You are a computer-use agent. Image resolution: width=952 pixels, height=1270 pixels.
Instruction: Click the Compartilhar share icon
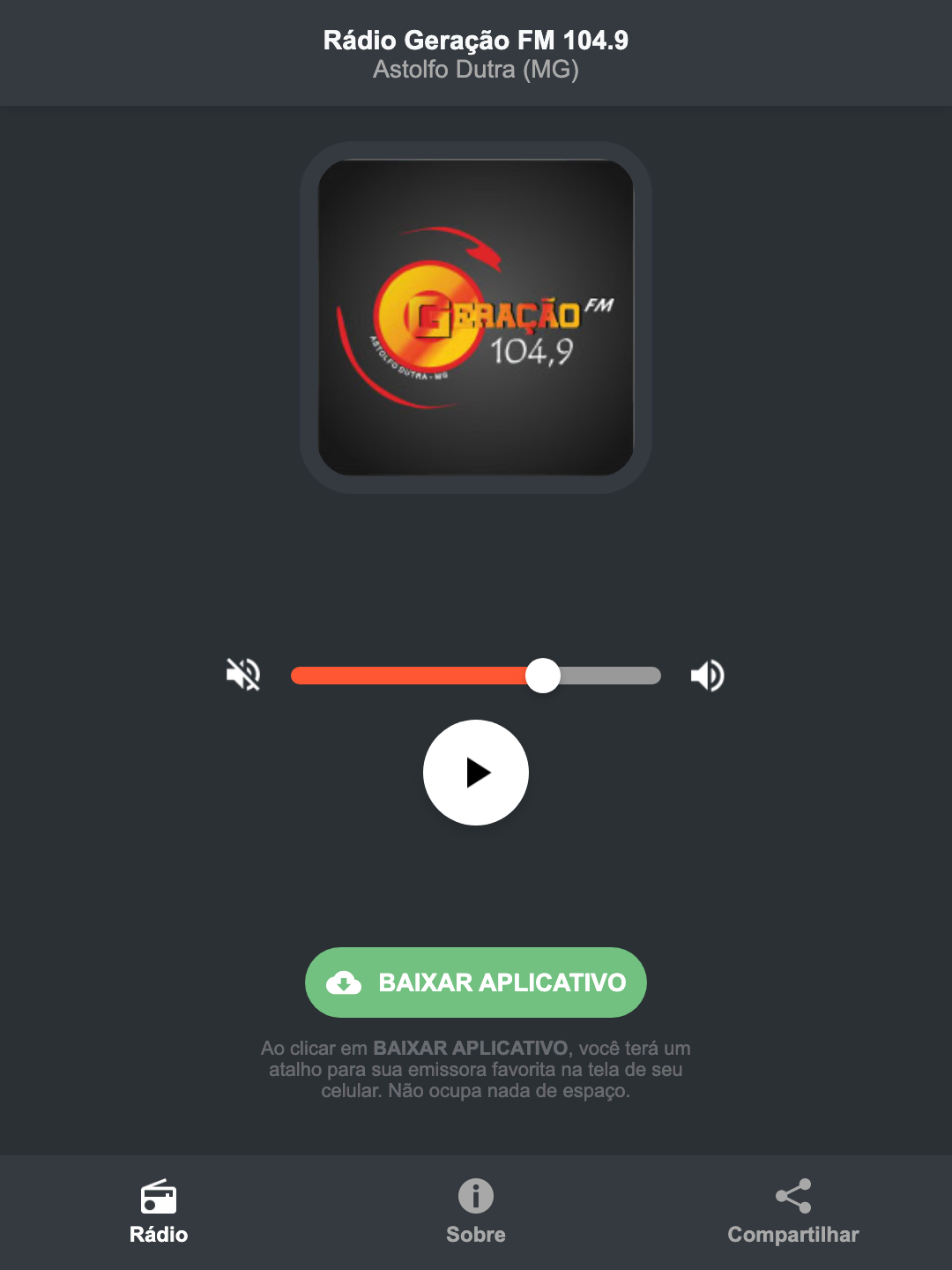pos(792,1197)
